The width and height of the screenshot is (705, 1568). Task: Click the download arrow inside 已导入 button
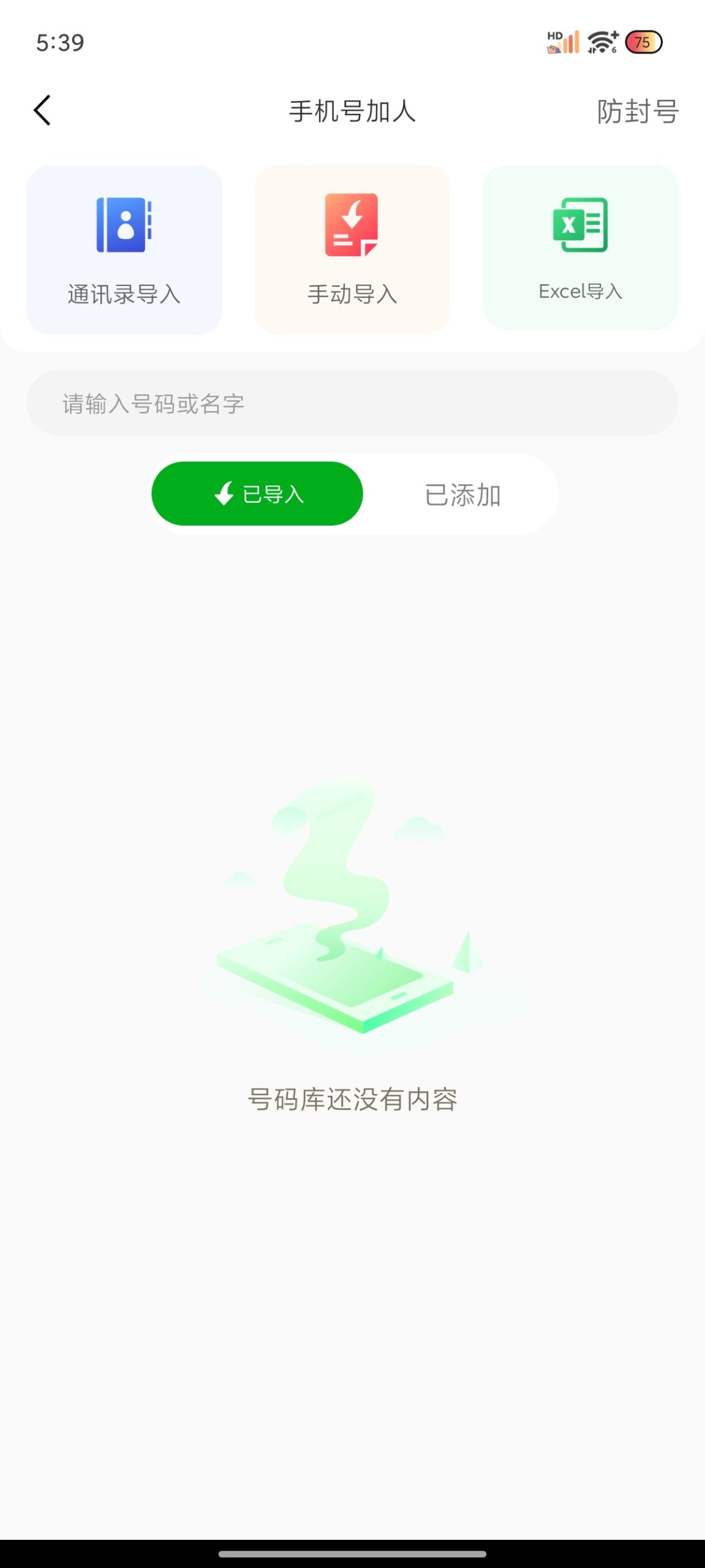click(225, 493)
